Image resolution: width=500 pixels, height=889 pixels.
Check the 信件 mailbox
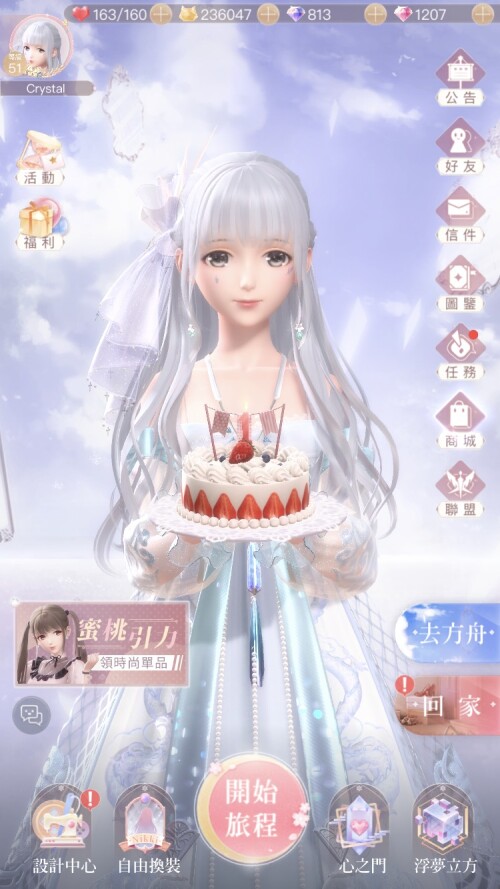[x=460, y=215]
